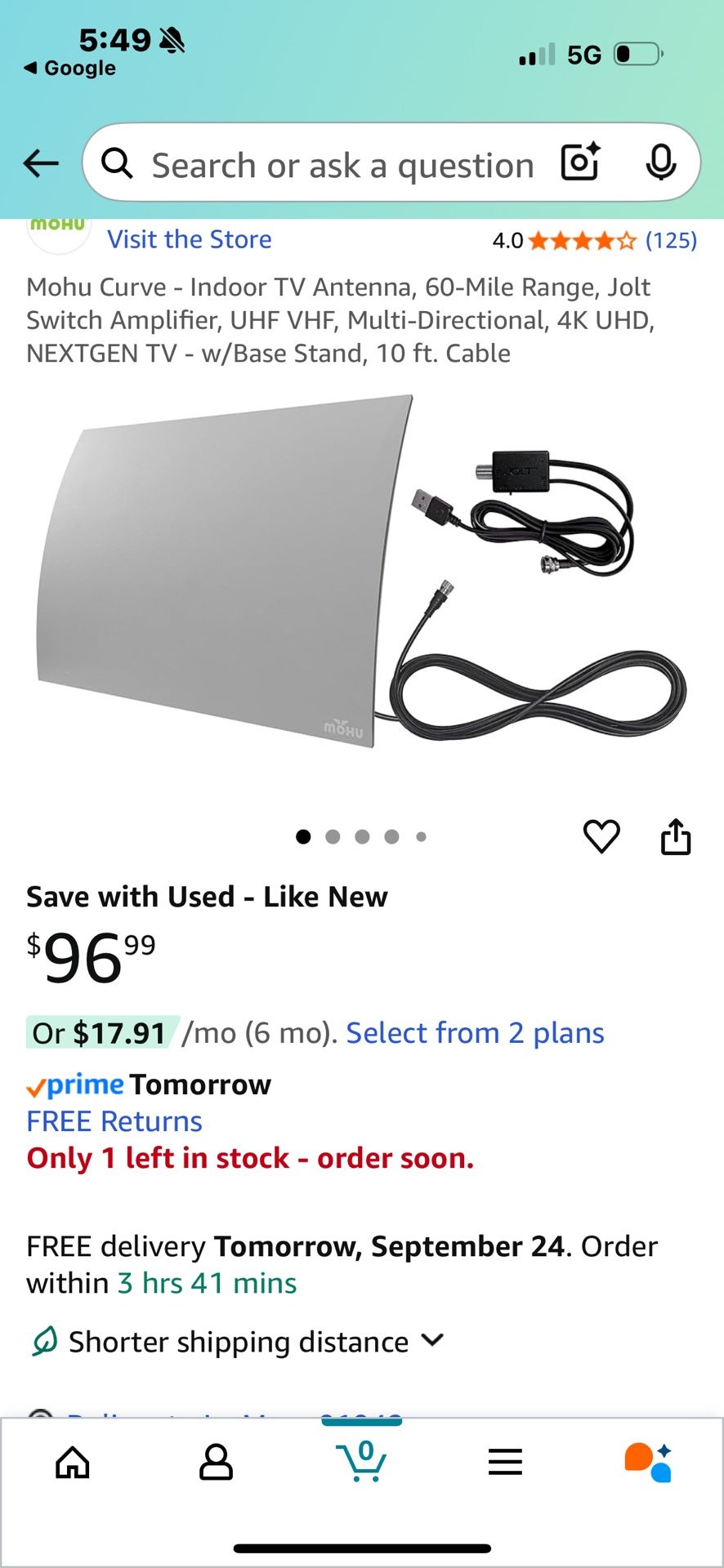Go back using the arrow icon
Image resolution: width=724 pixels, height=1568 pixels.
click(x=41, y=163)
